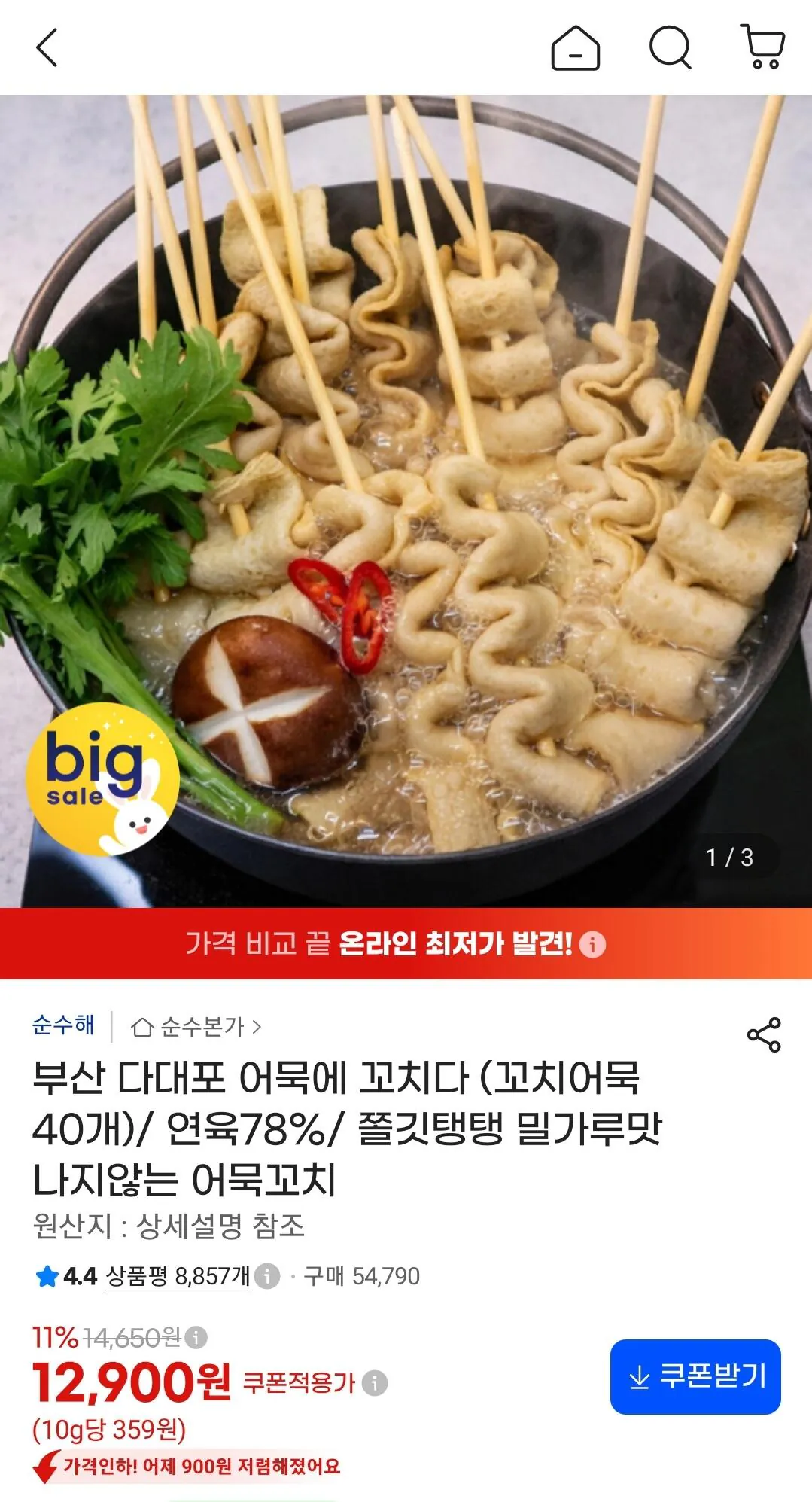This screenshot has height=1502, width=812.
Task: Open the search magnifier icon
Action: tap(670, 47)
